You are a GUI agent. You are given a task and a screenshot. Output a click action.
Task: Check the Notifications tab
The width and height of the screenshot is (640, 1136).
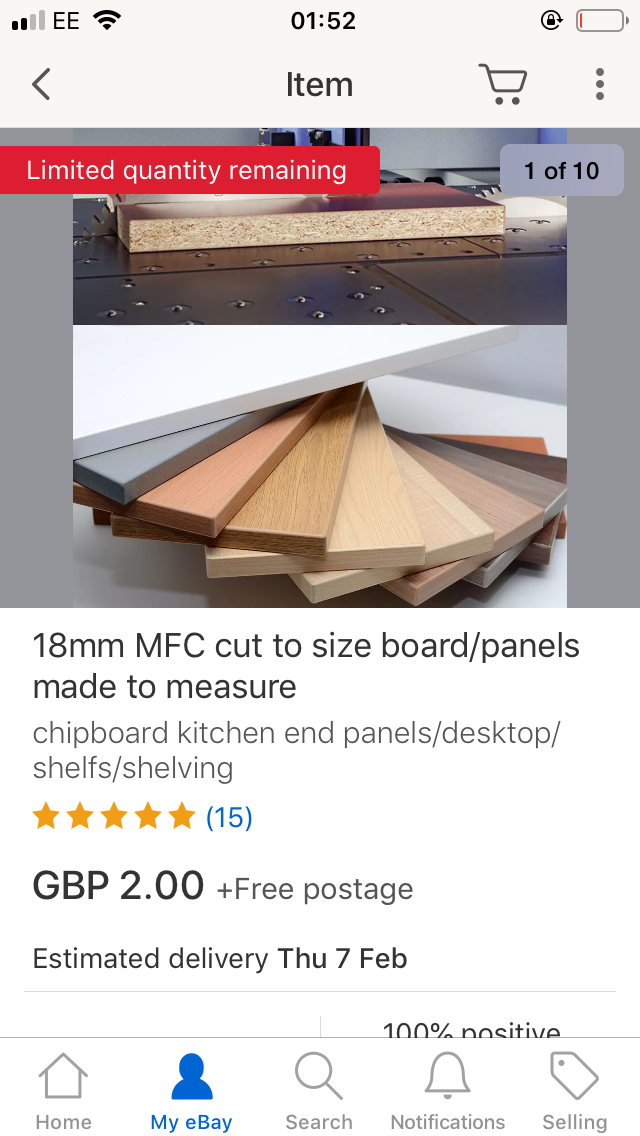click(447, 1092)
